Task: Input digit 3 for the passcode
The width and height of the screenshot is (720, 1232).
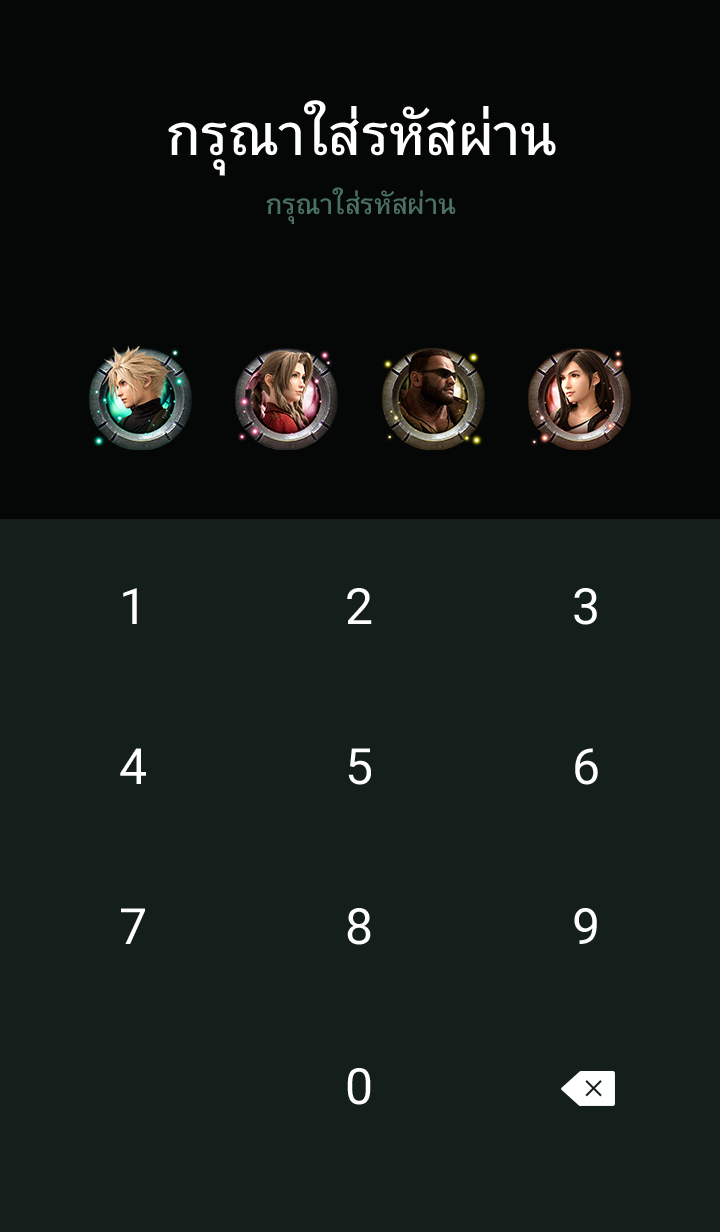Action: (x=586, y=607)
